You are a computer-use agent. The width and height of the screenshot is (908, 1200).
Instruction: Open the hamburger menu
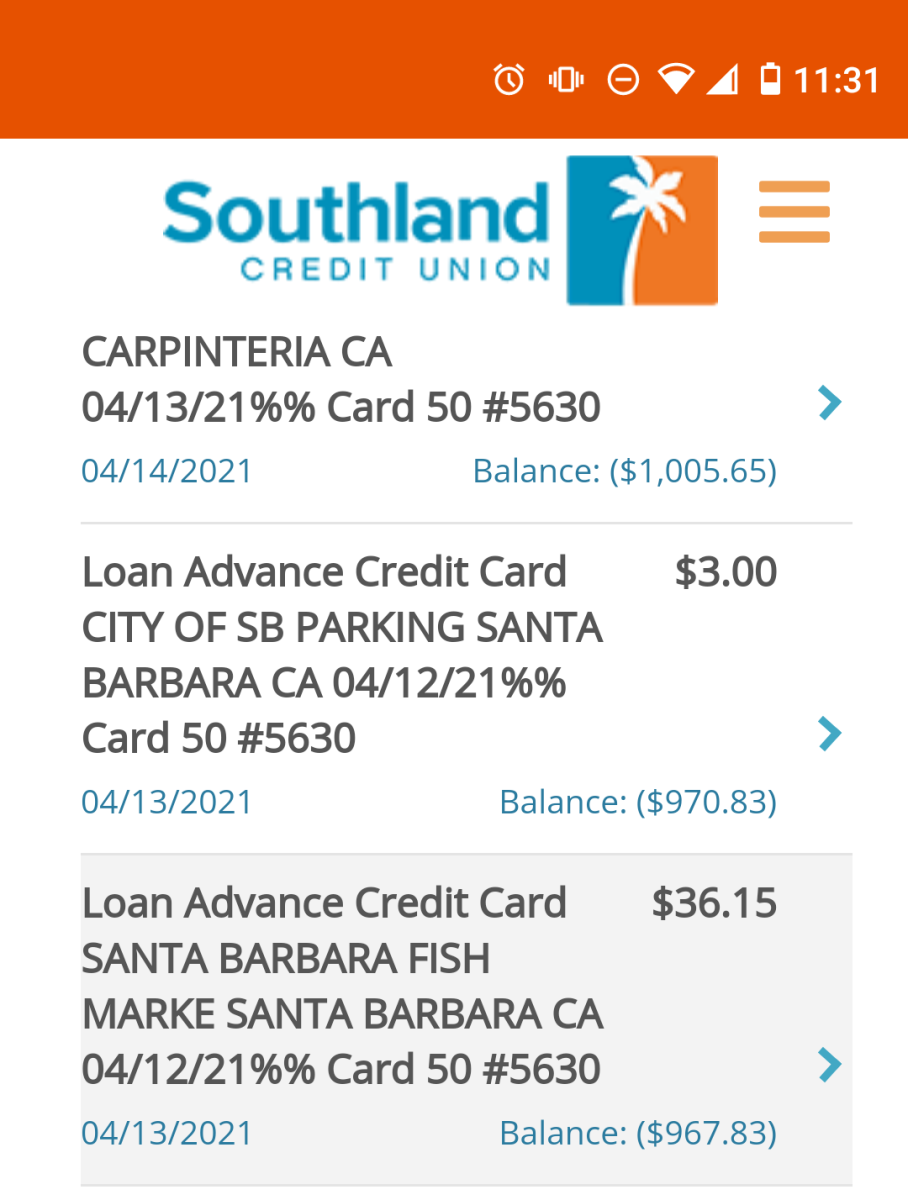(794, 211)
